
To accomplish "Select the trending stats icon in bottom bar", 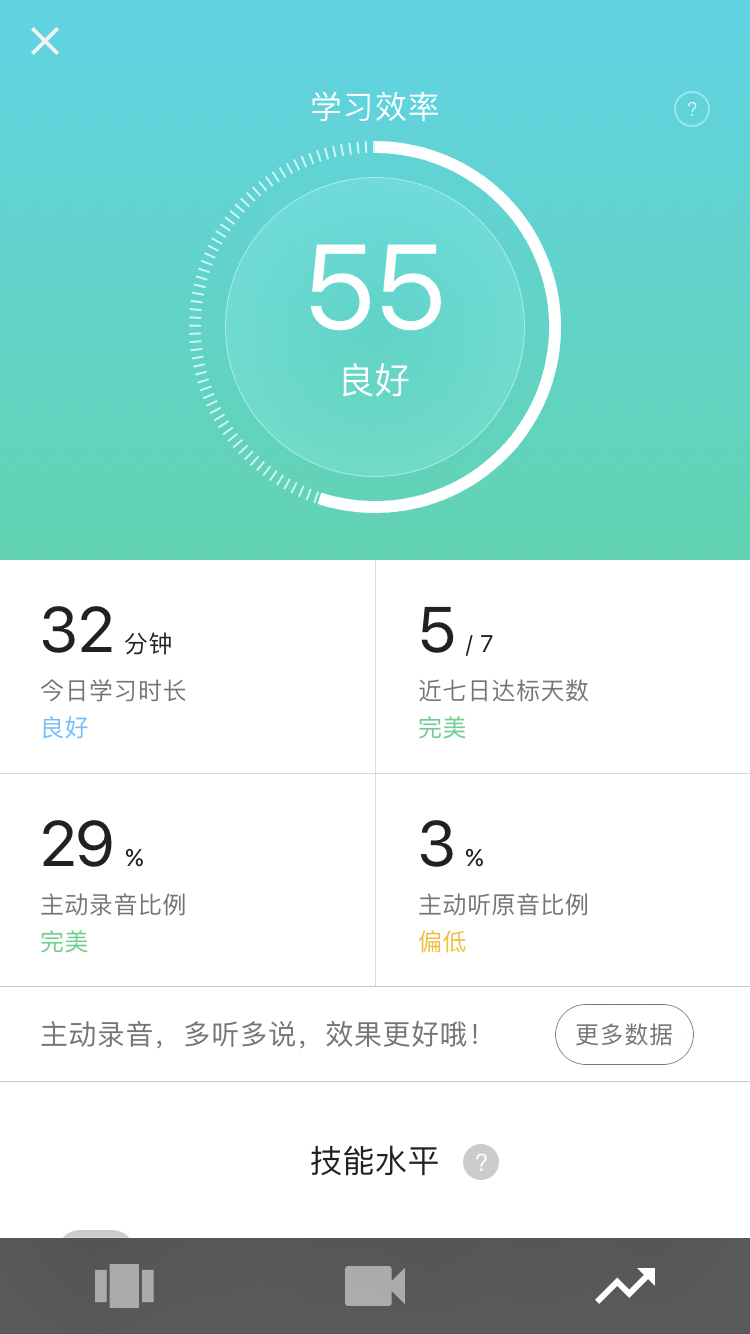I will pos(624,1285).
